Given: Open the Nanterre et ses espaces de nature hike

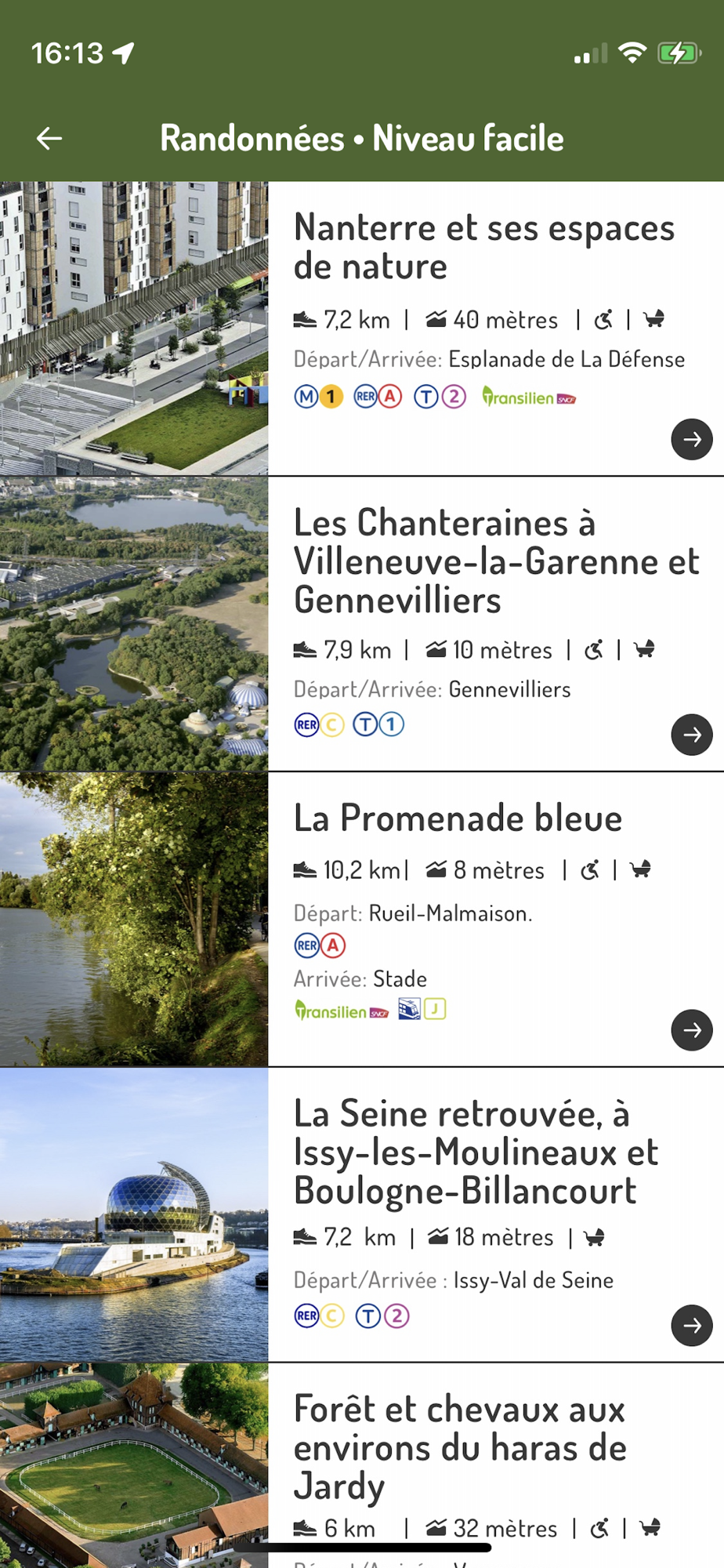Looking at the screenshot, I should (x=483, y=247).
